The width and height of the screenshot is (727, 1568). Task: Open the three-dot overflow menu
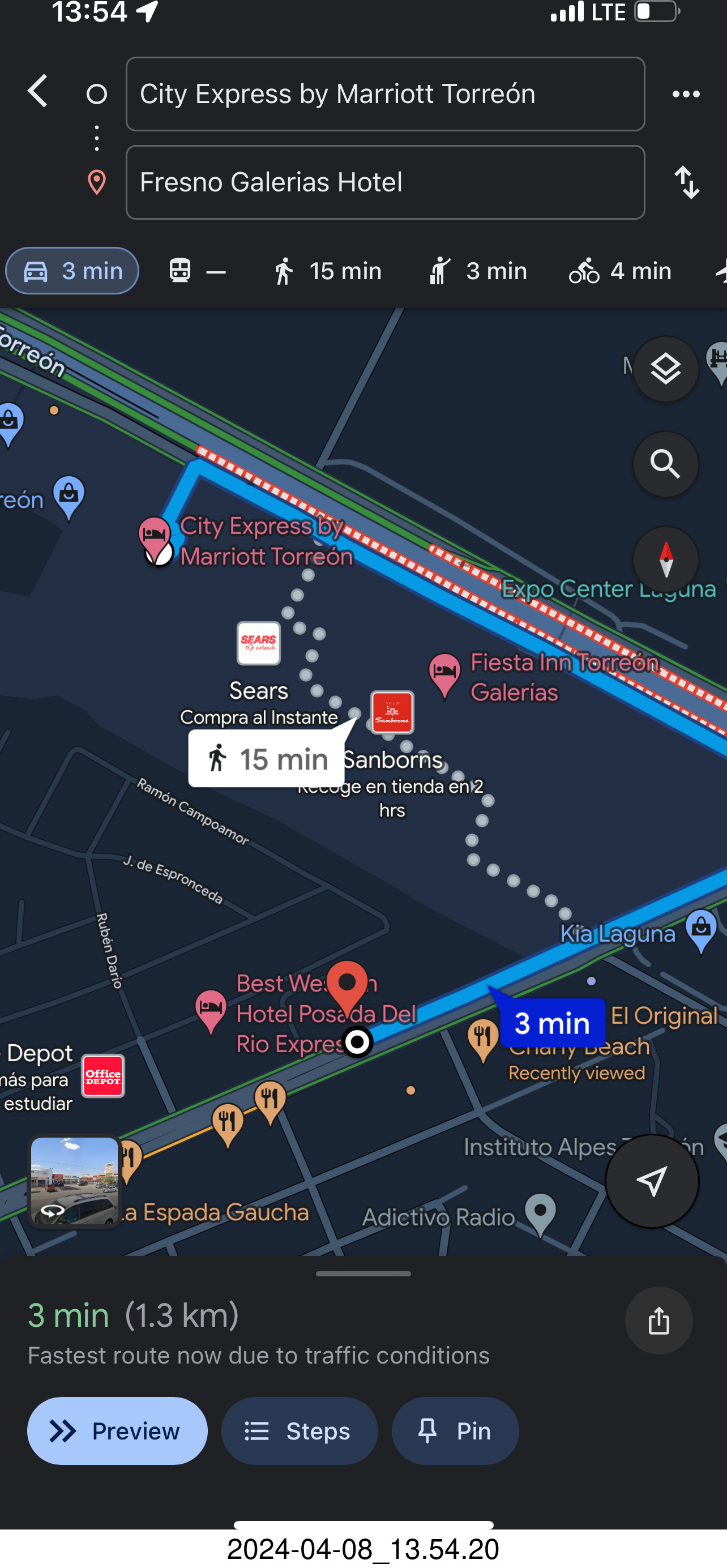[x=686, y=95]
